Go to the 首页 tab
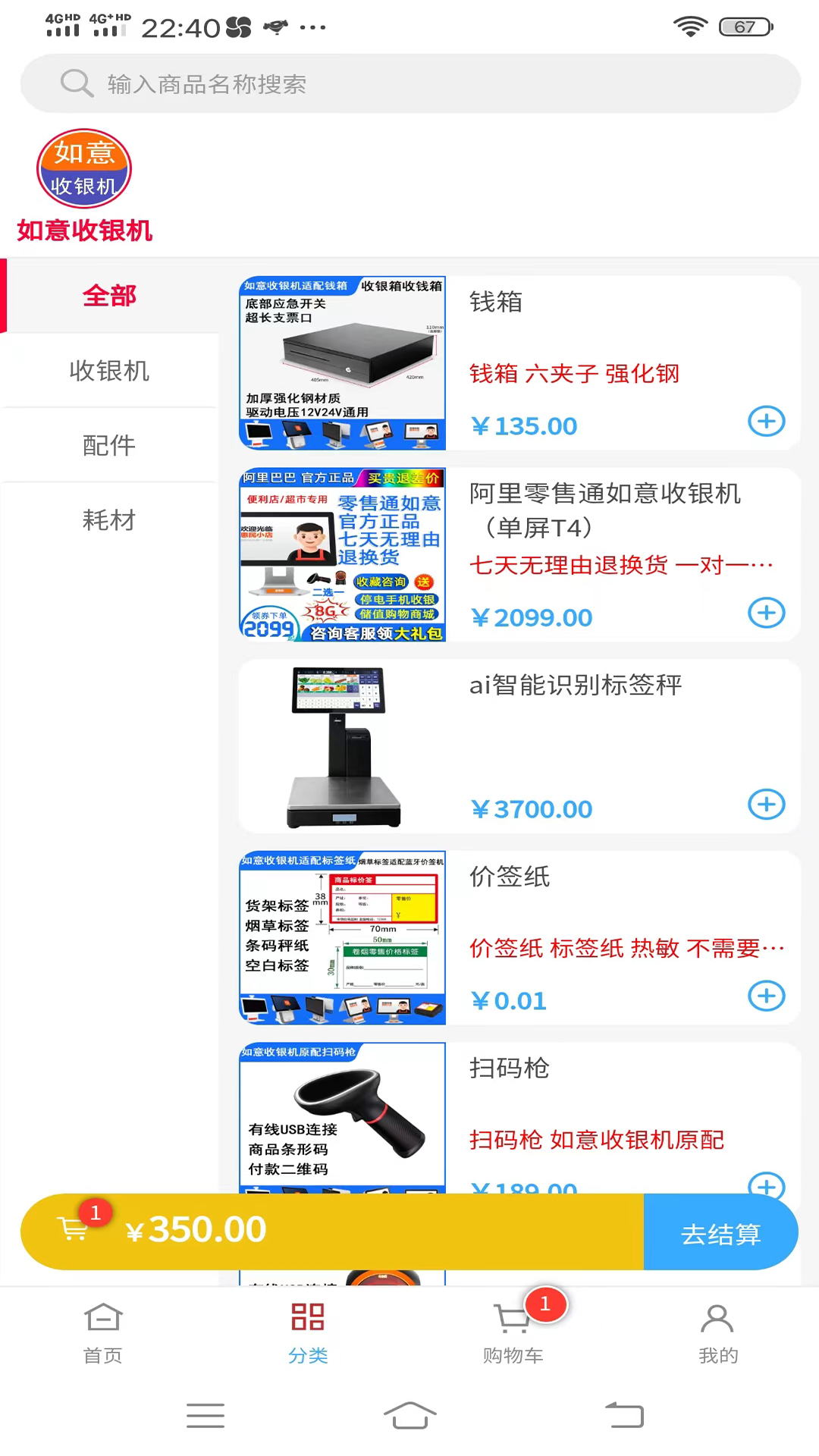Viewport: 819px width, 1456px height. (x=103, y=1332)
